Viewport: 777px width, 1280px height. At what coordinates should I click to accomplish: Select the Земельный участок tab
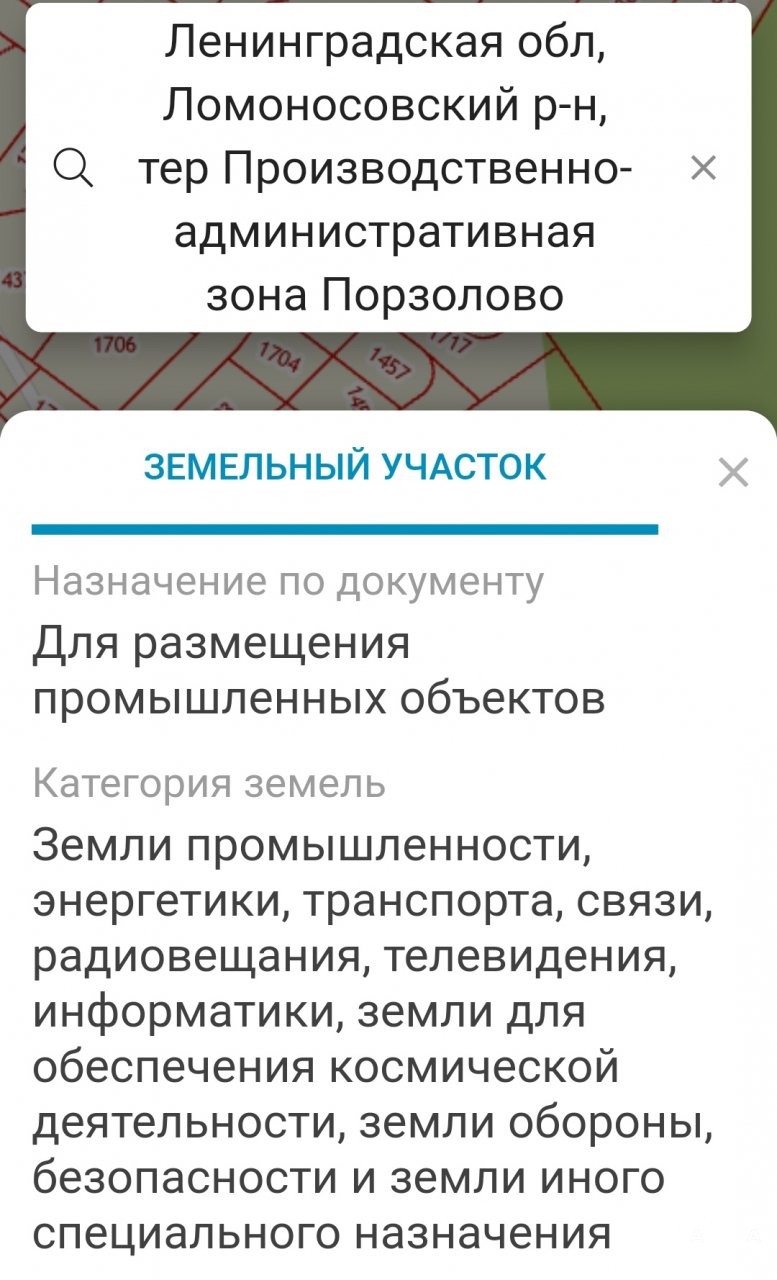345,467
